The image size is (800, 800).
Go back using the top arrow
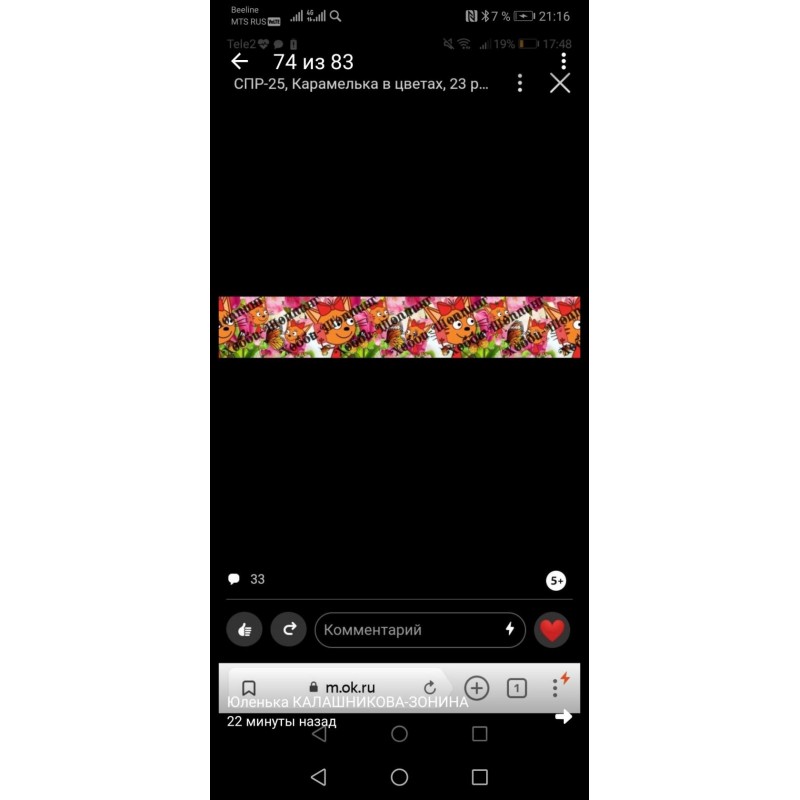click(x=239, y=62)
